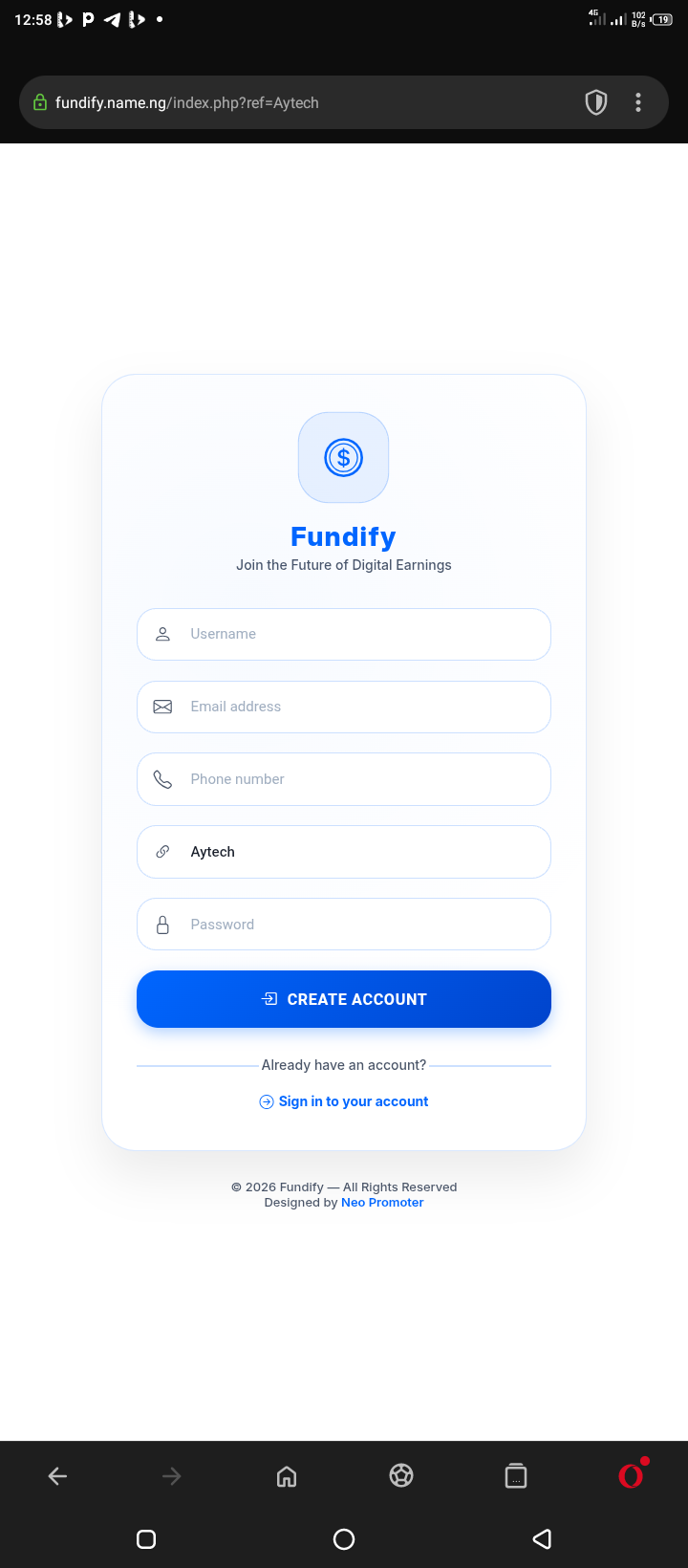Viewport: 688px width, 1568px height.
Task: Open the Neo Promoter link
Action: [x=382, y=1203]
